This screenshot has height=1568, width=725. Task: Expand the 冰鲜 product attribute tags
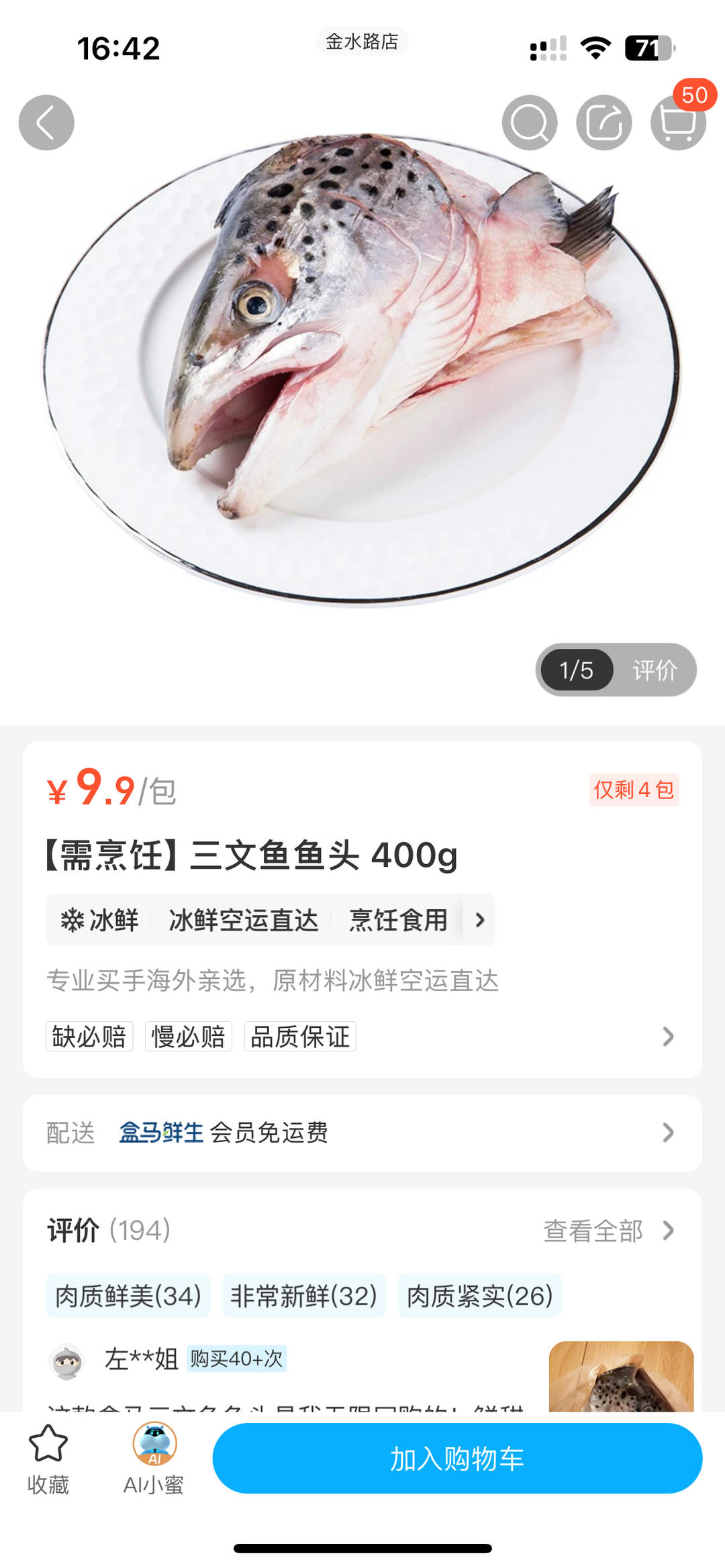coord(479,920)
